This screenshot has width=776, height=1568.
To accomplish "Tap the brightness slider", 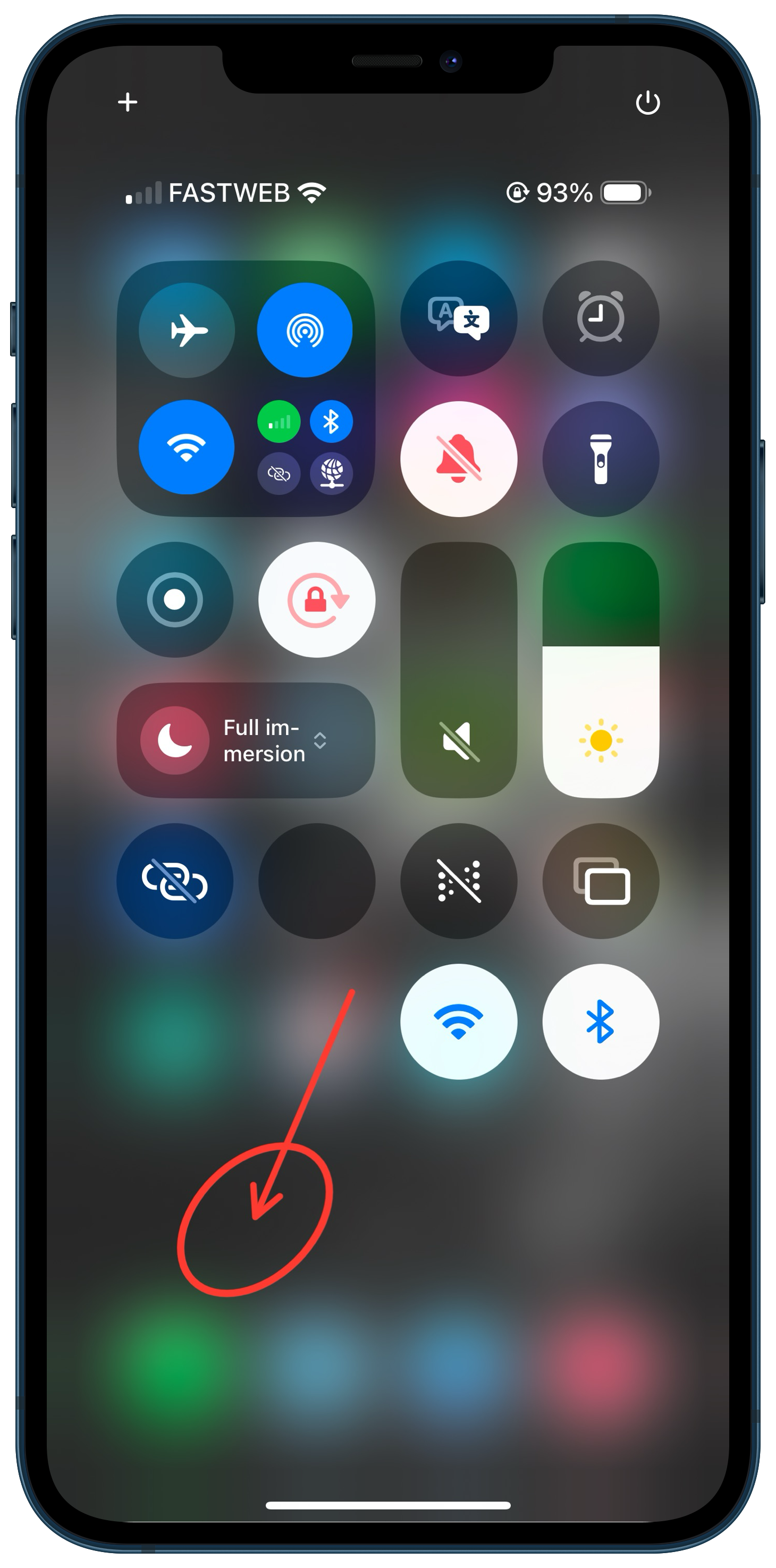I will [x=601, y=670].
